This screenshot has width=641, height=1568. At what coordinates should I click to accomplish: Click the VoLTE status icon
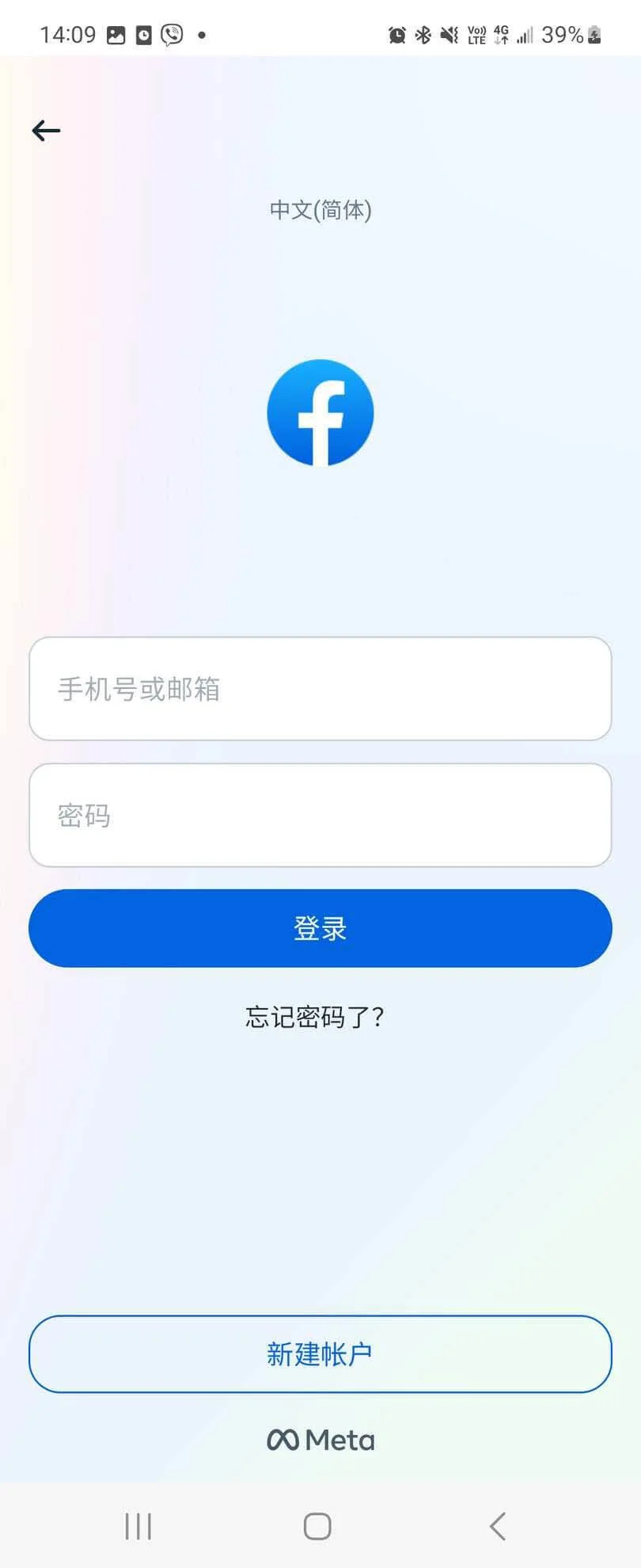pos(475,34)
